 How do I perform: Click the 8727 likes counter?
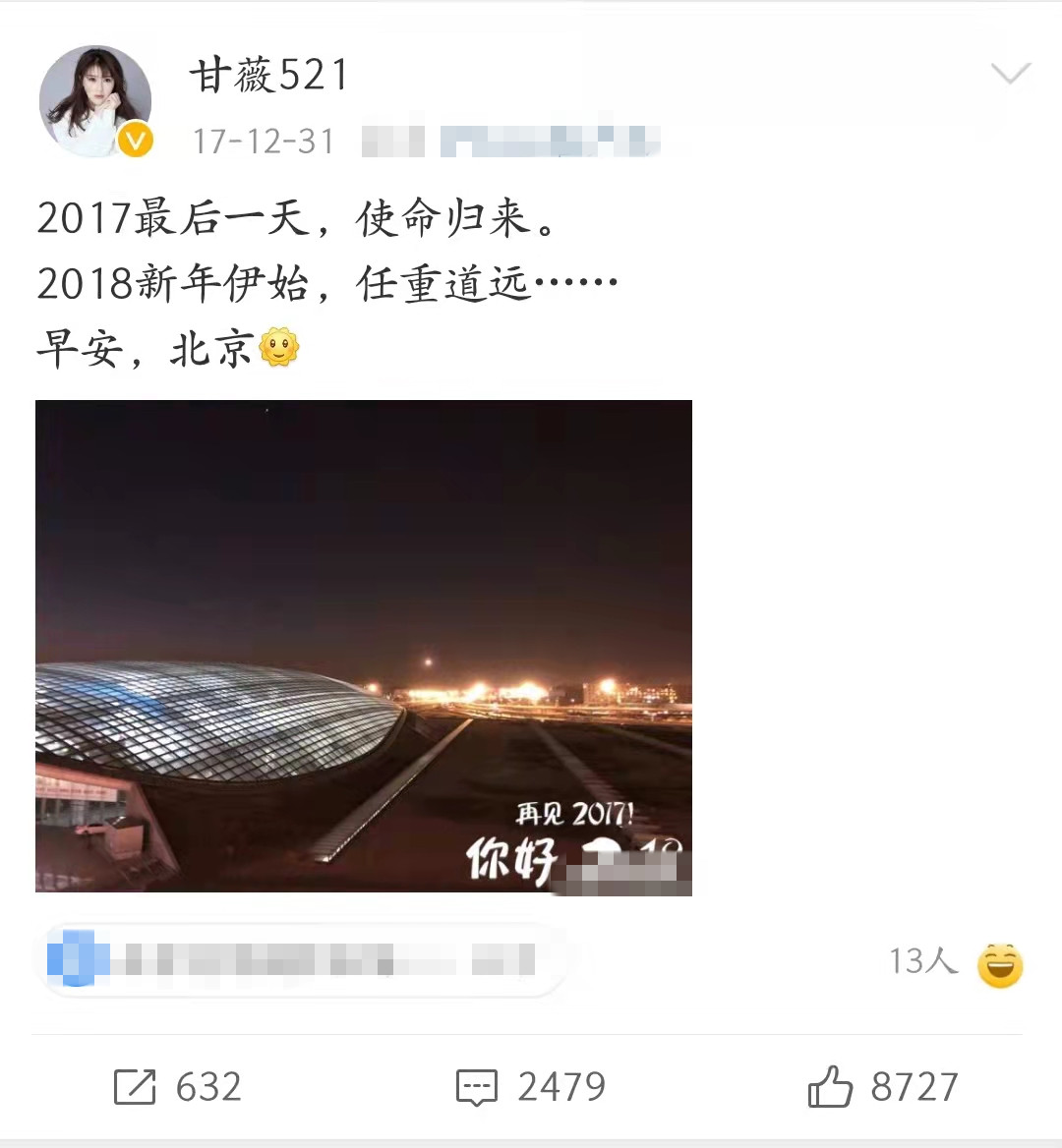(x=913, y=1086)
